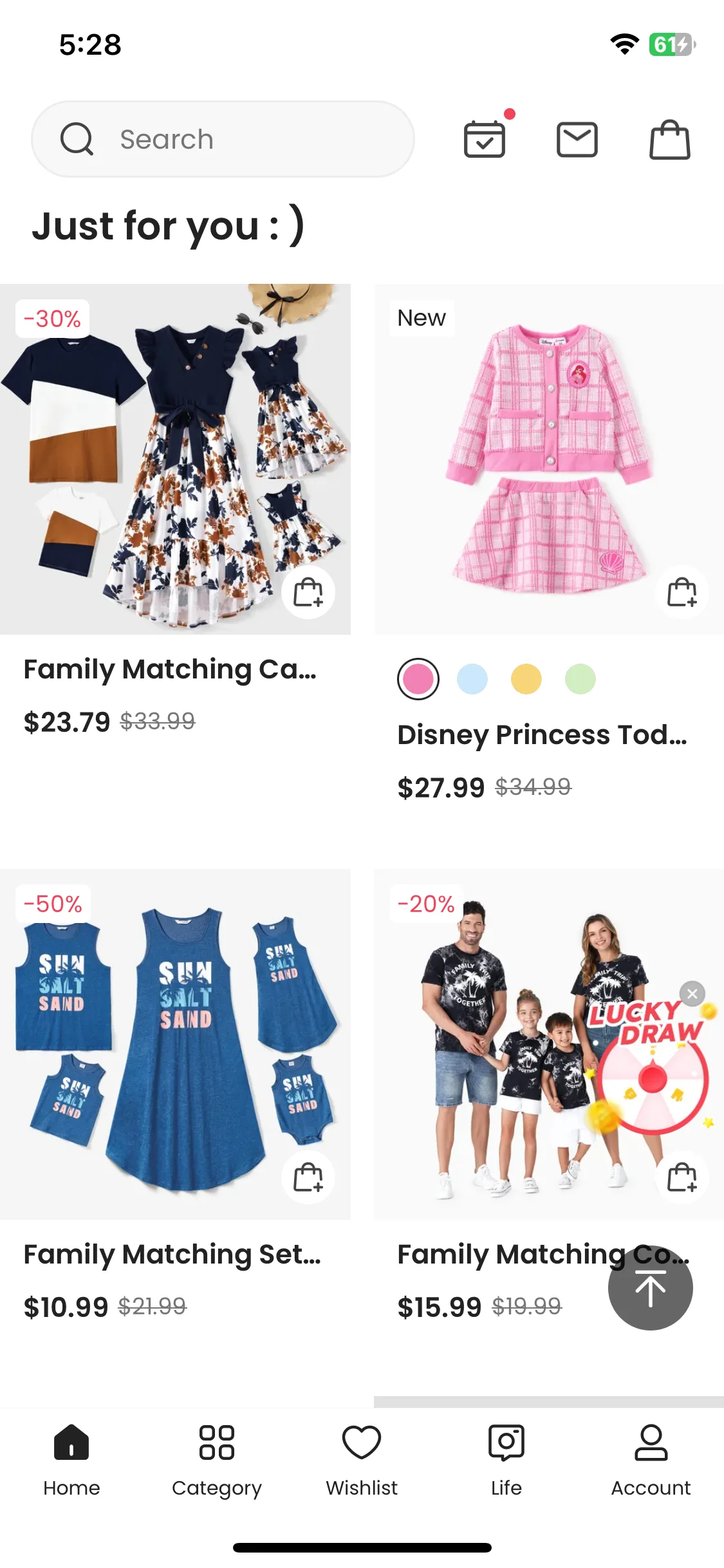Open the check-in calendar icon
Image resolution: width=724 pixels, height=1568 pixels.
coord(485,139)
